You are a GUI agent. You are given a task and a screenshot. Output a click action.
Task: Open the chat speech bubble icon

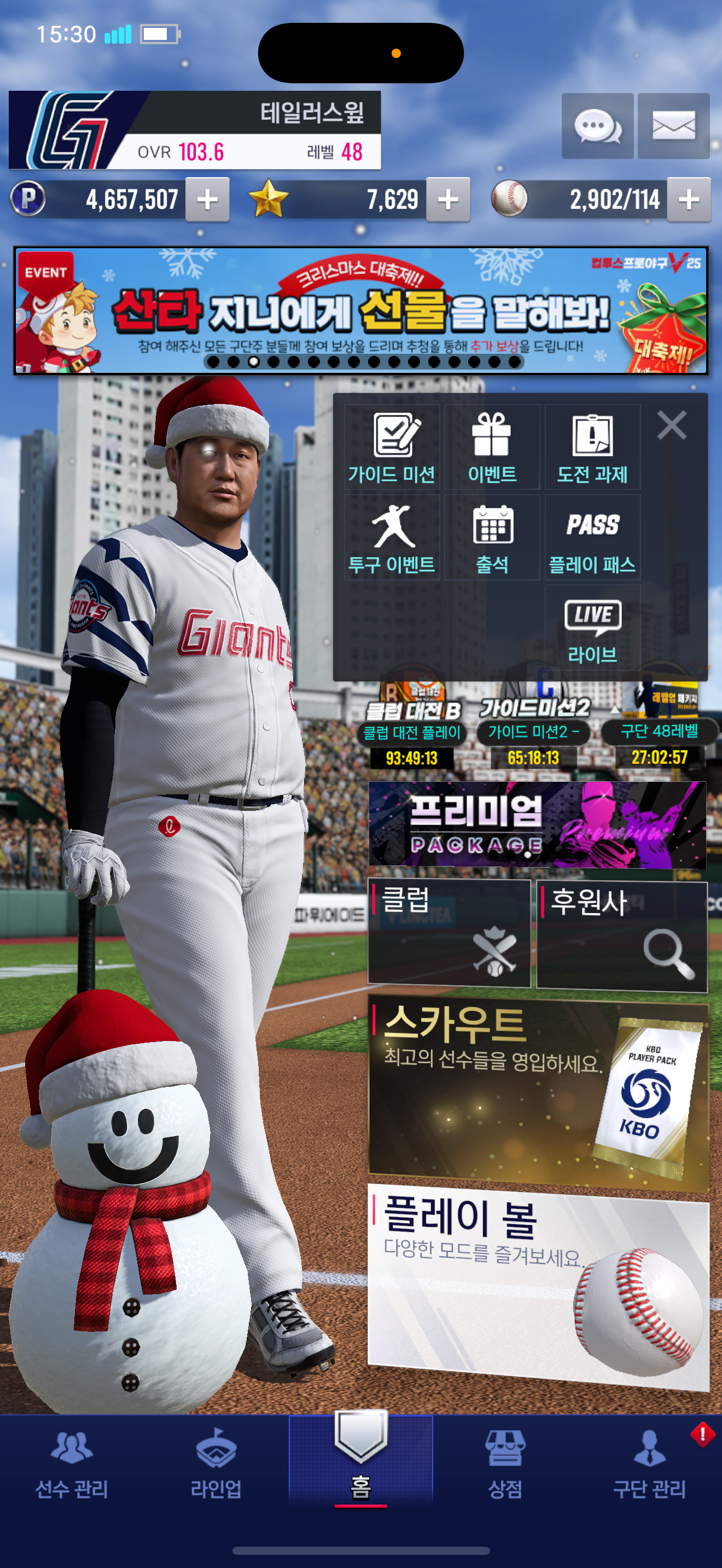point(597,126)
